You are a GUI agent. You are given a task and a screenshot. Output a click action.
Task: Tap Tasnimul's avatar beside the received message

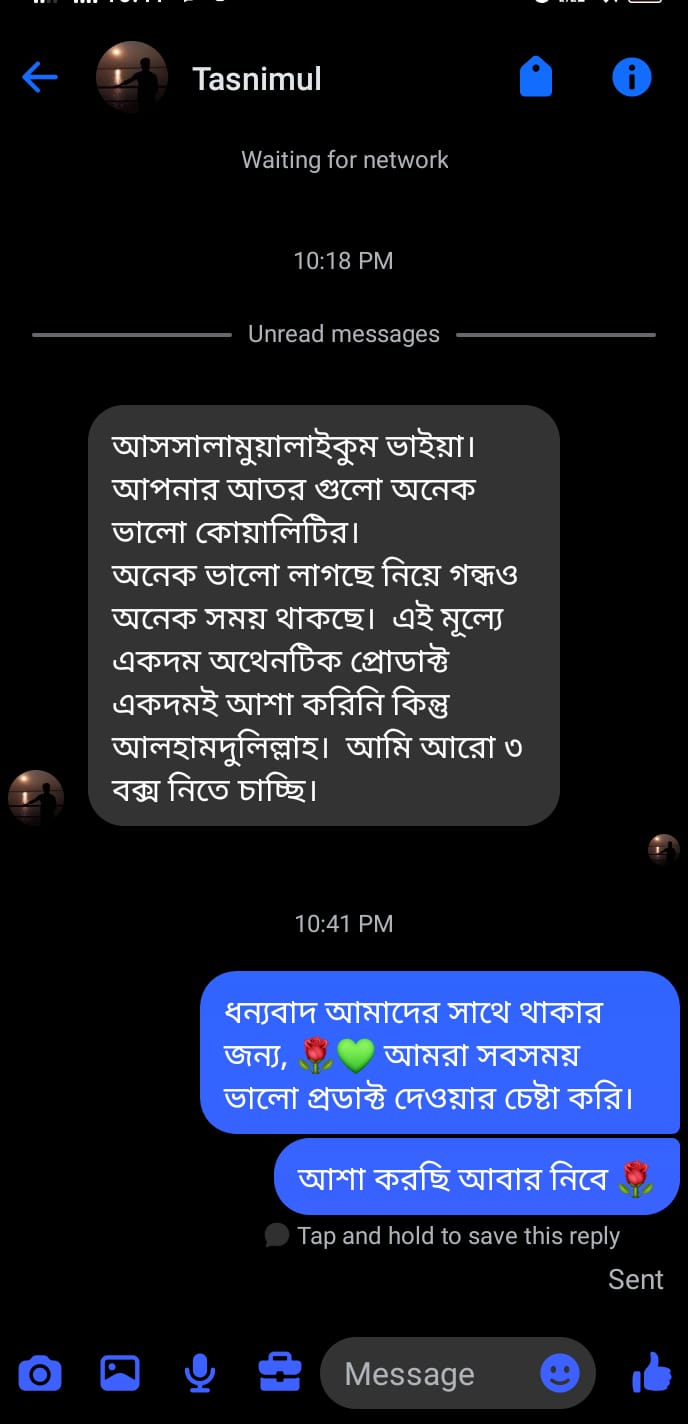point(36,798)
